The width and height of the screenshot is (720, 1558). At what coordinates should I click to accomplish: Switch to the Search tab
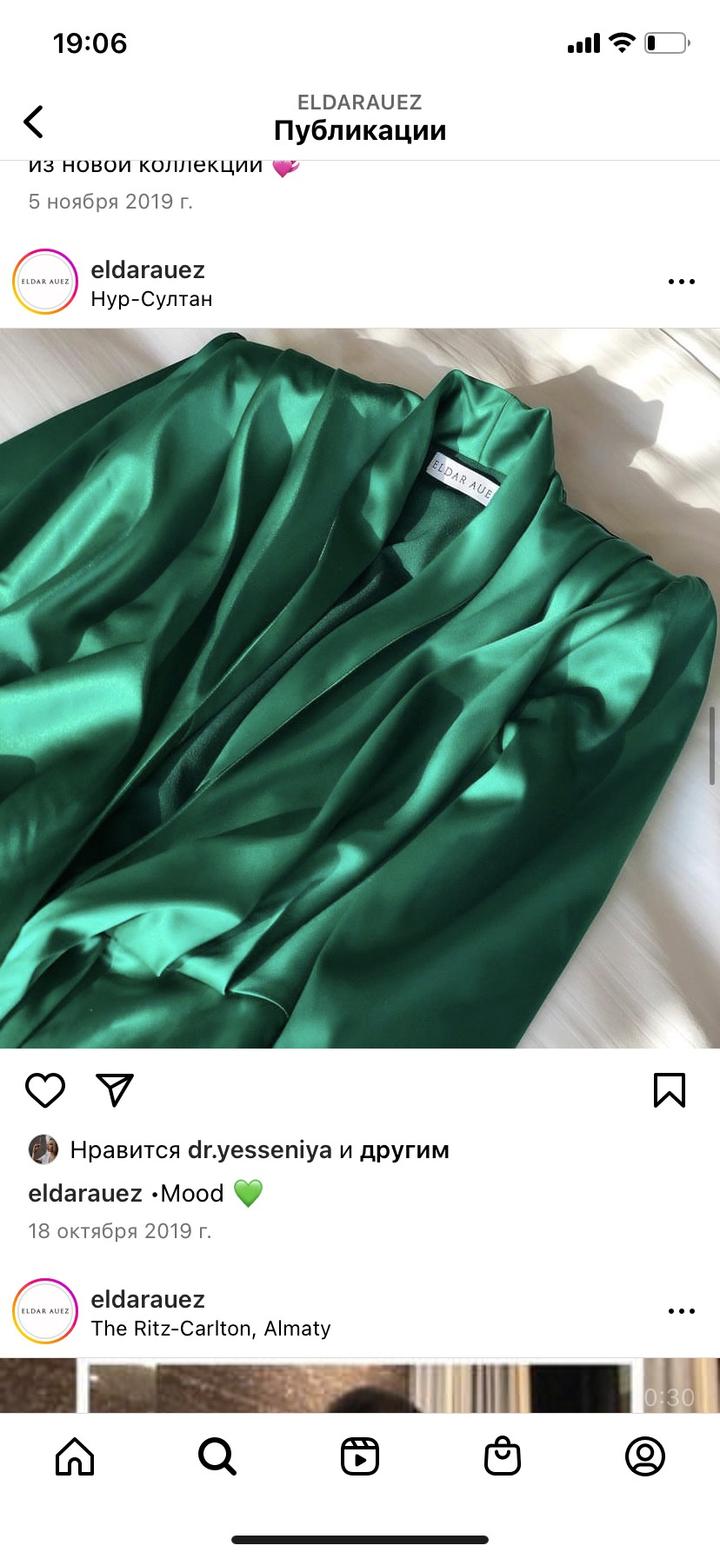(x=217, y=1456)
